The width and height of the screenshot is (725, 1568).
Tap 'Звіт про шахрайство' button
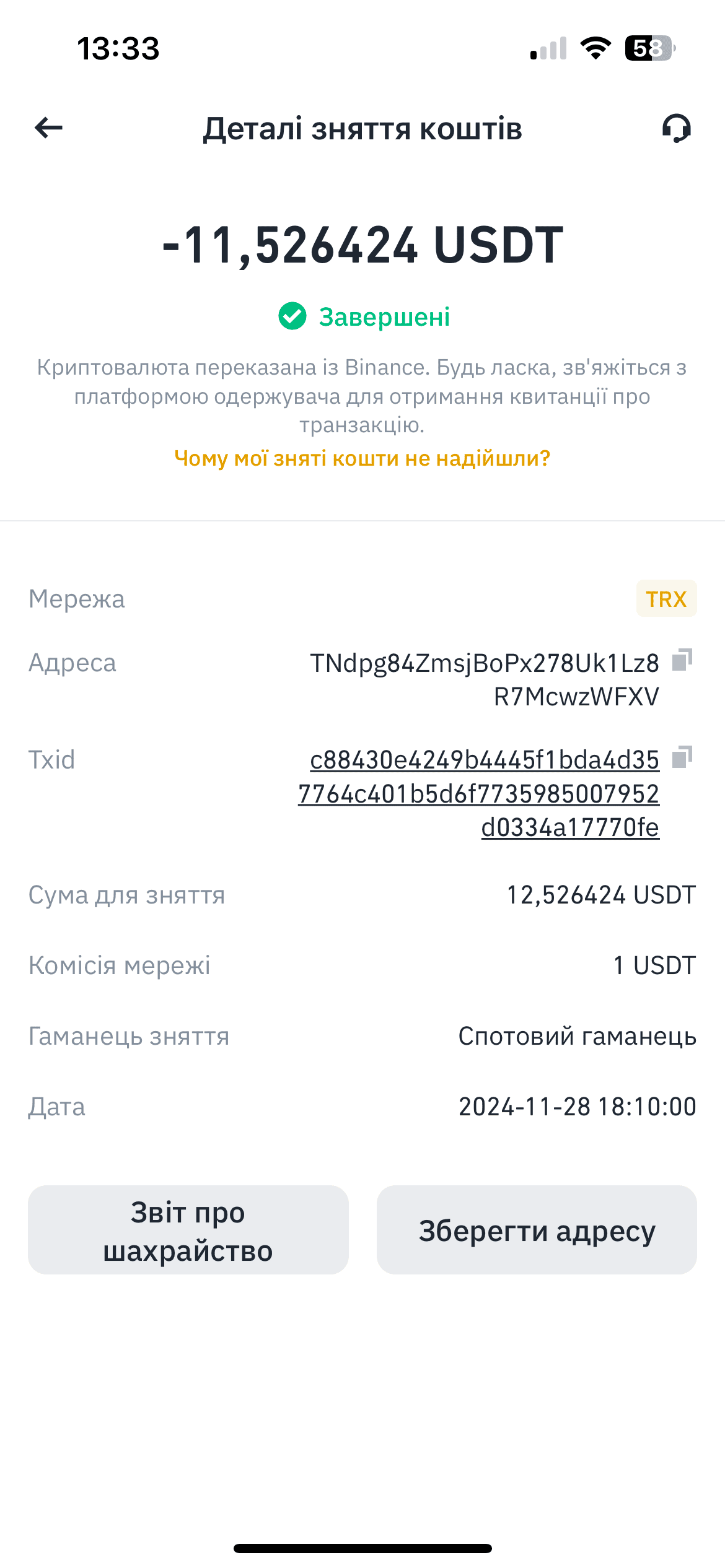188,1230
